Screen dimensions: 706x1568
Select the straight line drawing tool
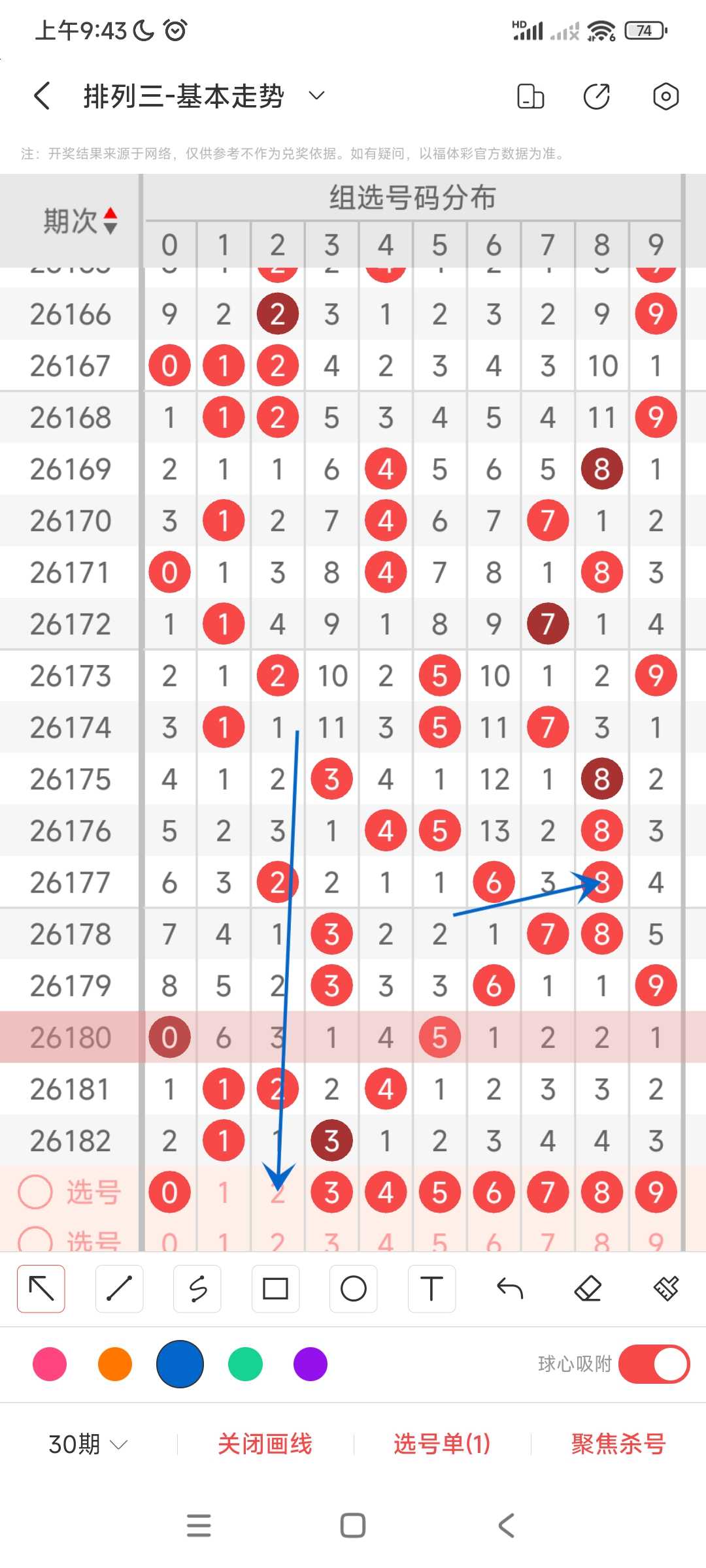point(119,1288)
